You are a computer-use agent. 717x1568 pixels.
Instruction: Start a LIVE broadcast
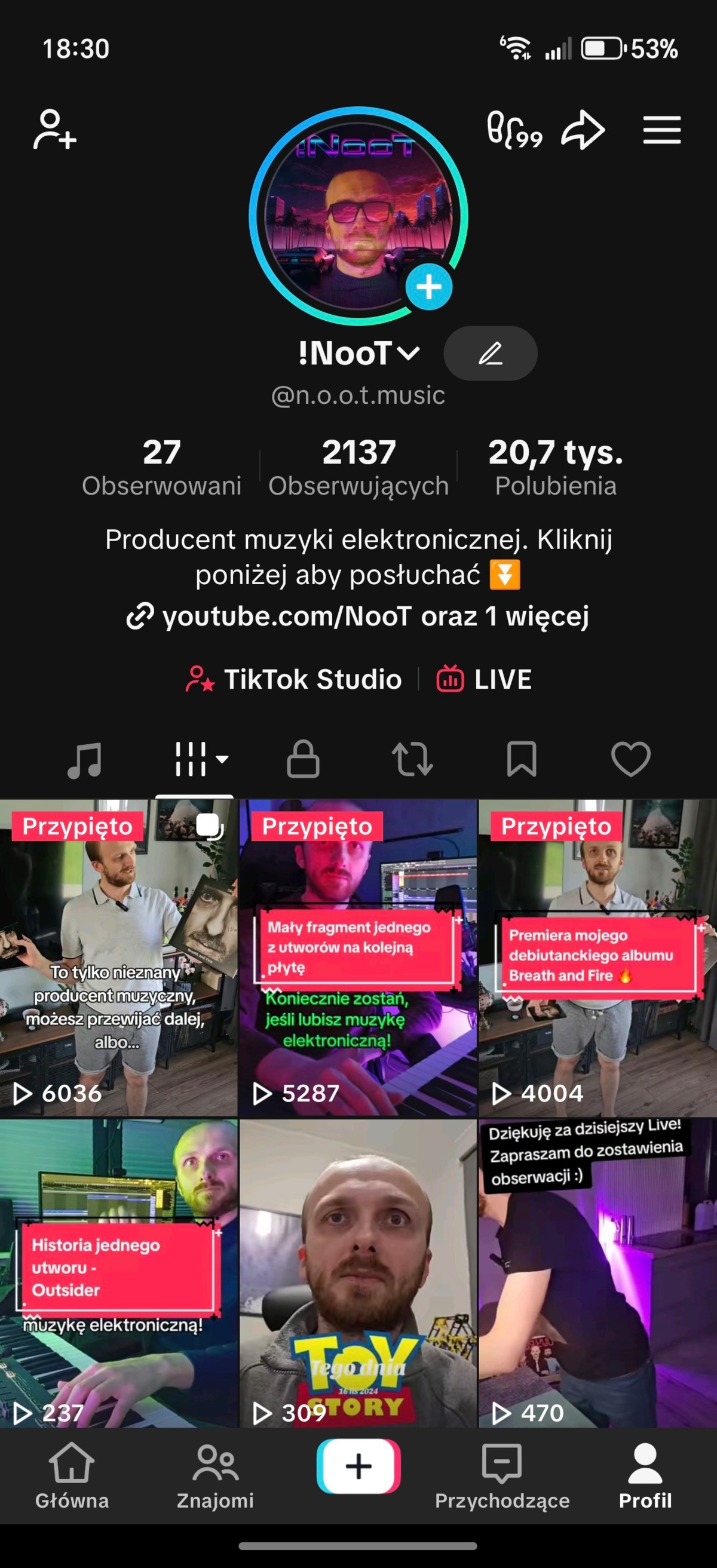point(485,679)
